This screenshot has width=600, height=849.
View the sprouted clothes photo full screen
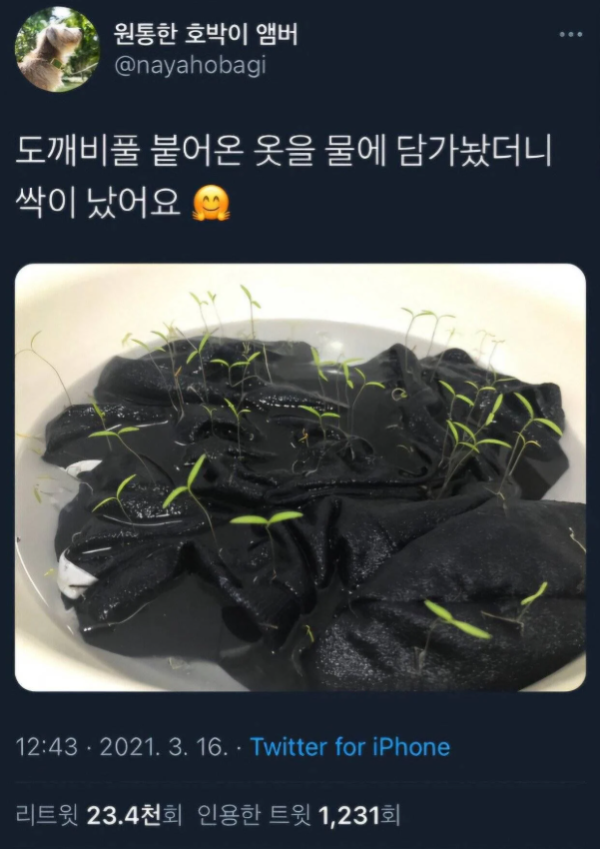click(300, 477)
